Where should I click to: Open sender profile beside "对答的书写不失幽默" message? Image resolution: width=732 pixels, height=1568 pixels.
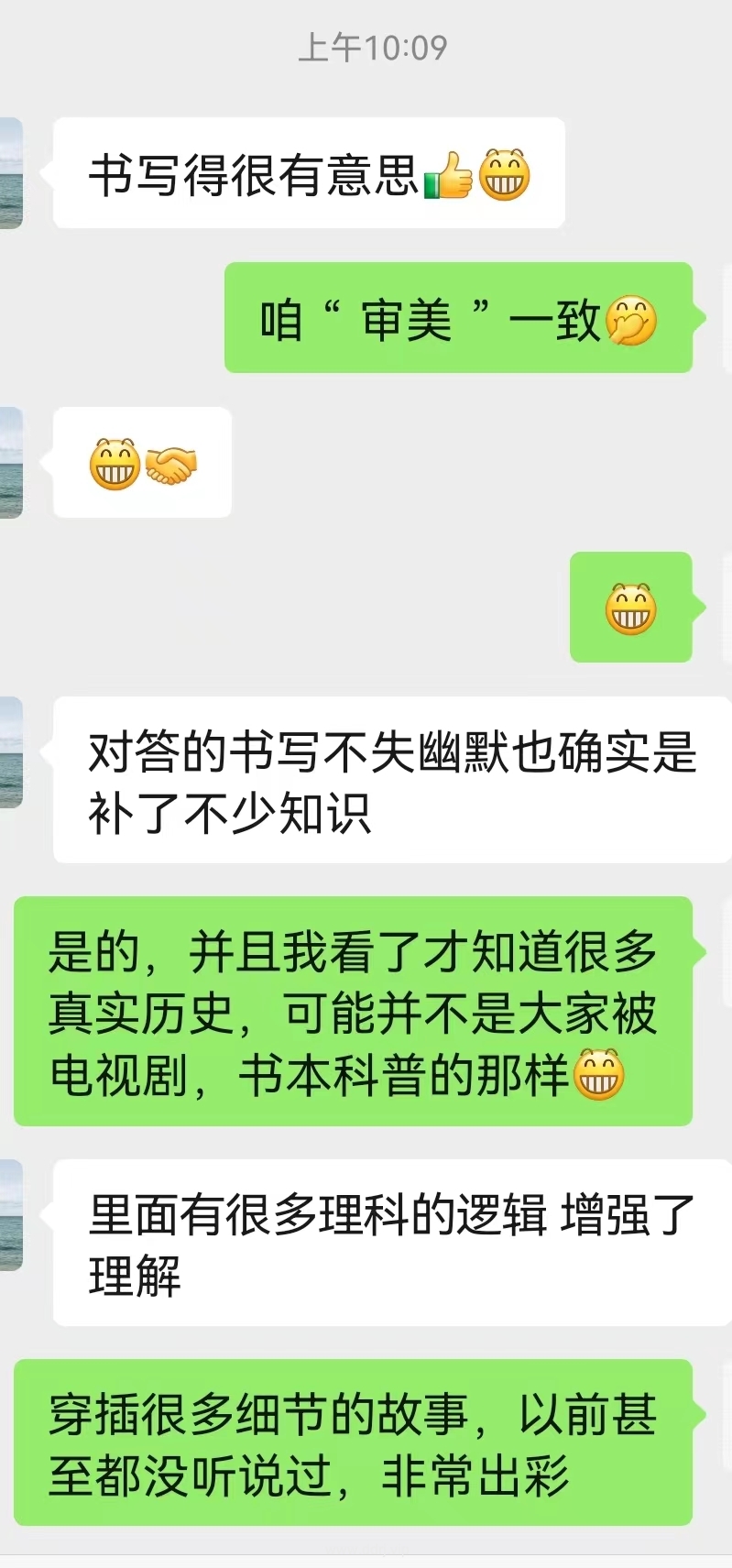pos(10,752)
